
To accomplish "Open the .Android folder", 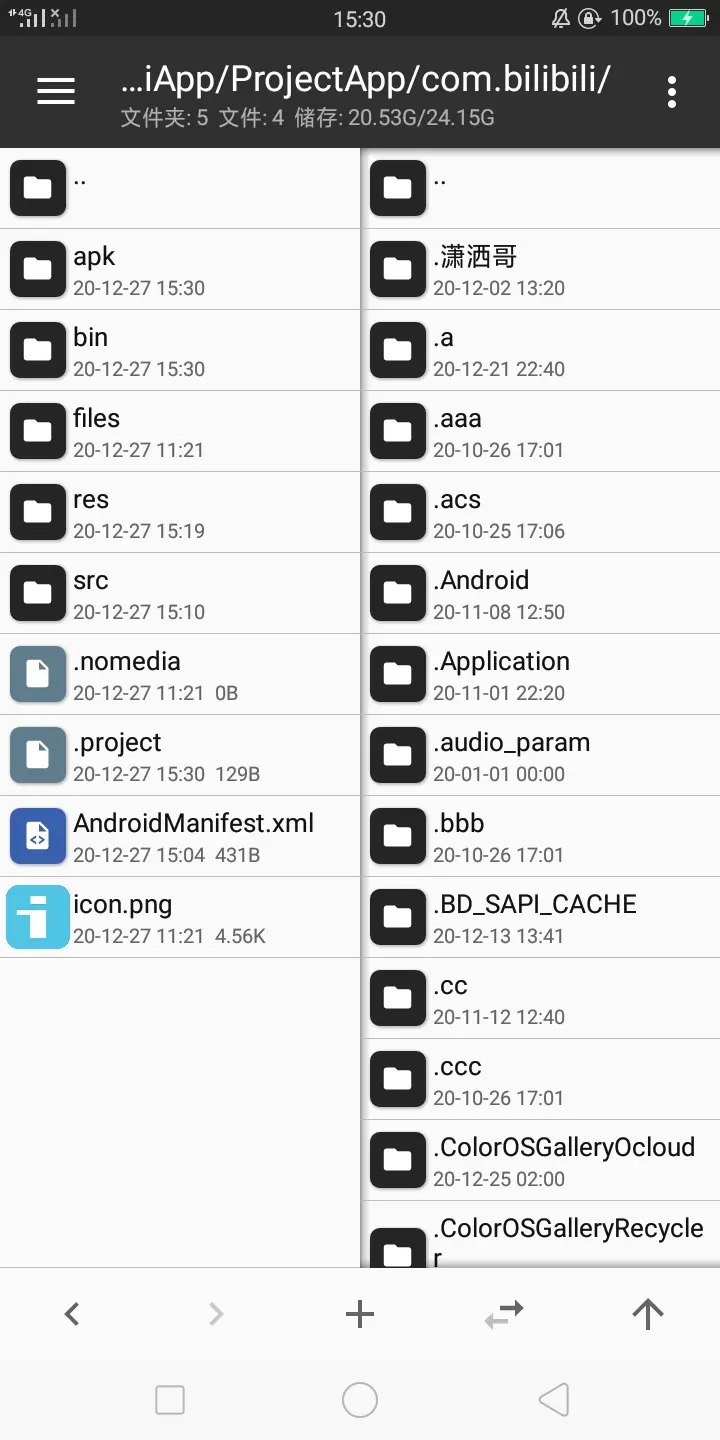I will (540, 593).
